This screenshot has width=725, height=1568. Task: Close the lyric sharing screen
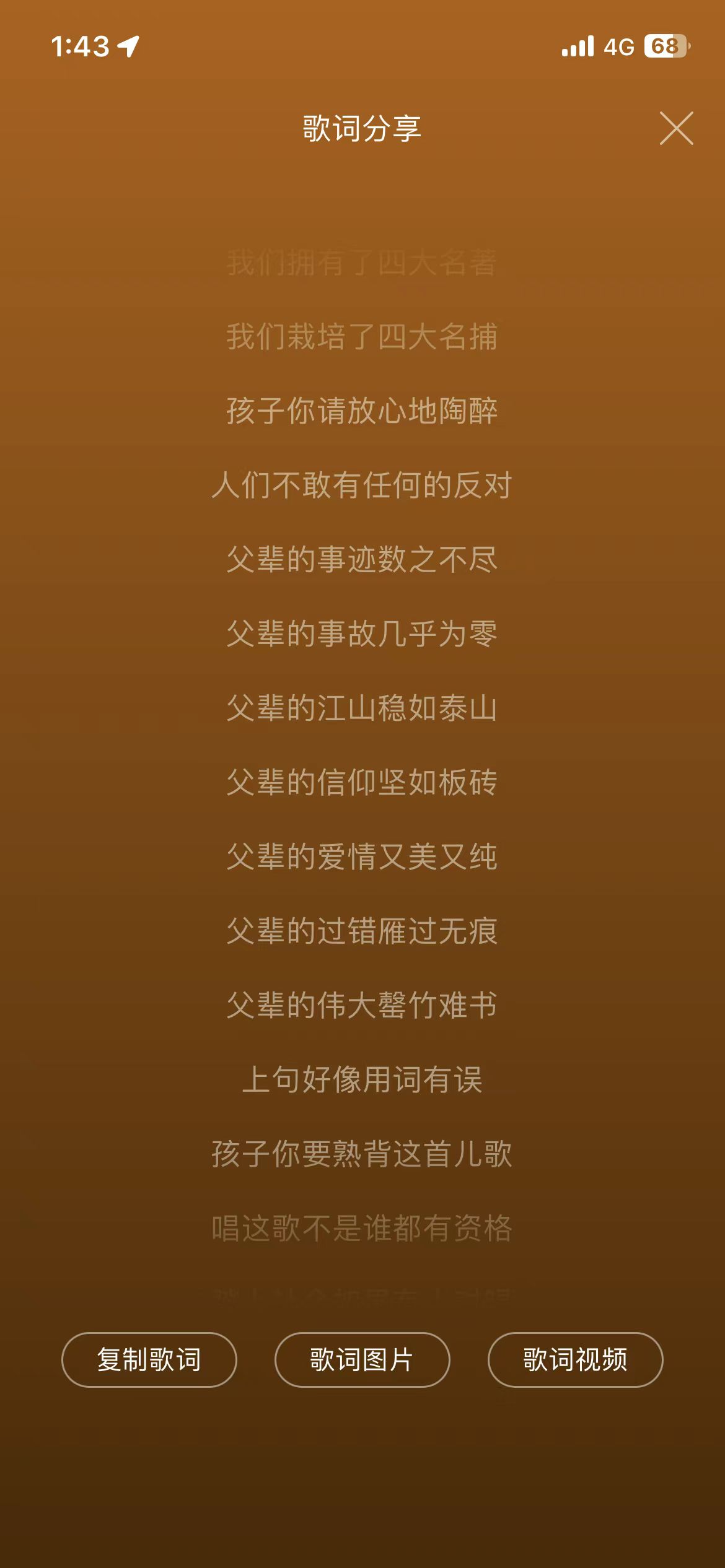point(676,129)
